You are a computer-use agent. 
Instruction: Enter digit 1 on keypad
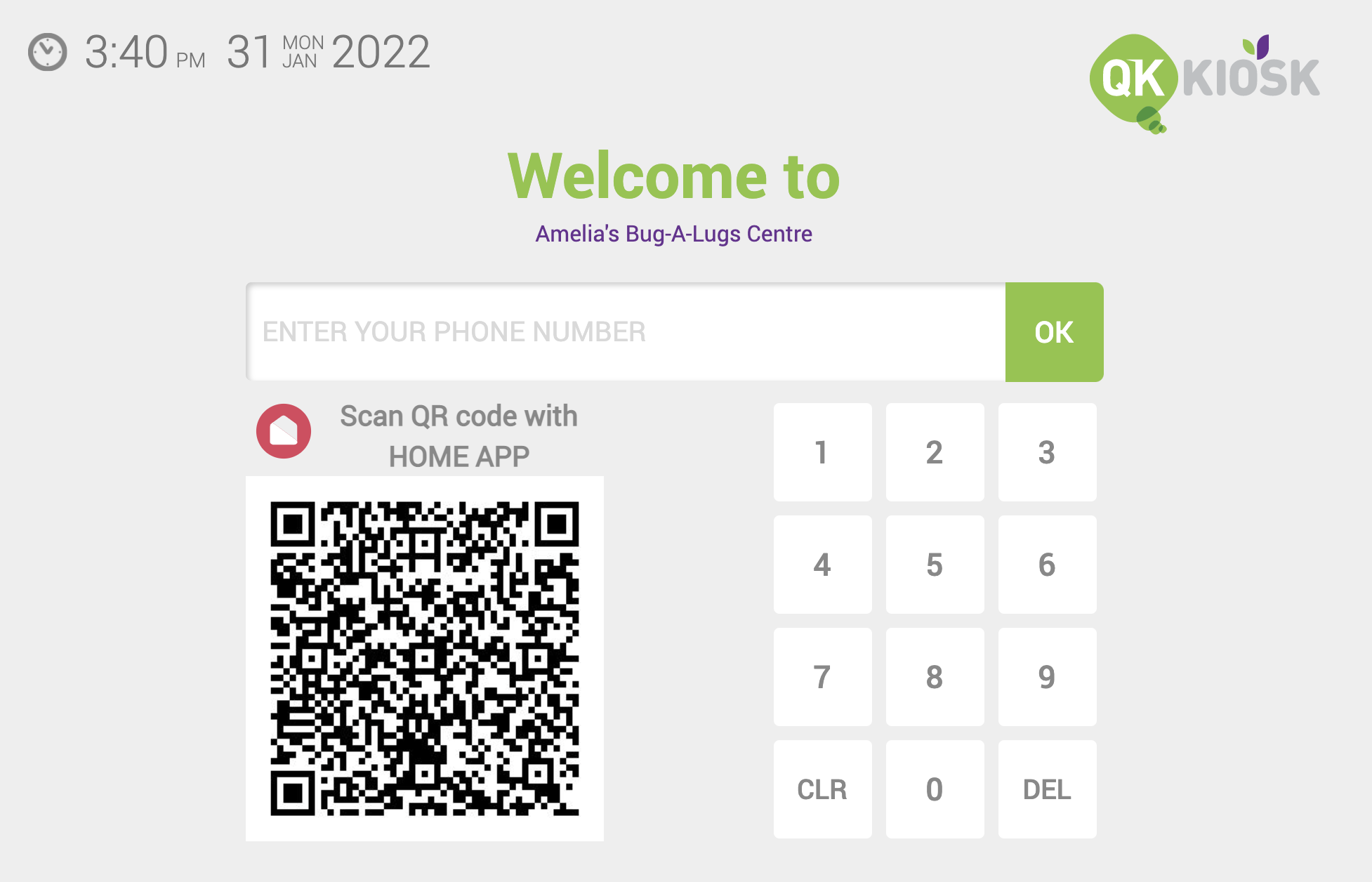point(822,452)
